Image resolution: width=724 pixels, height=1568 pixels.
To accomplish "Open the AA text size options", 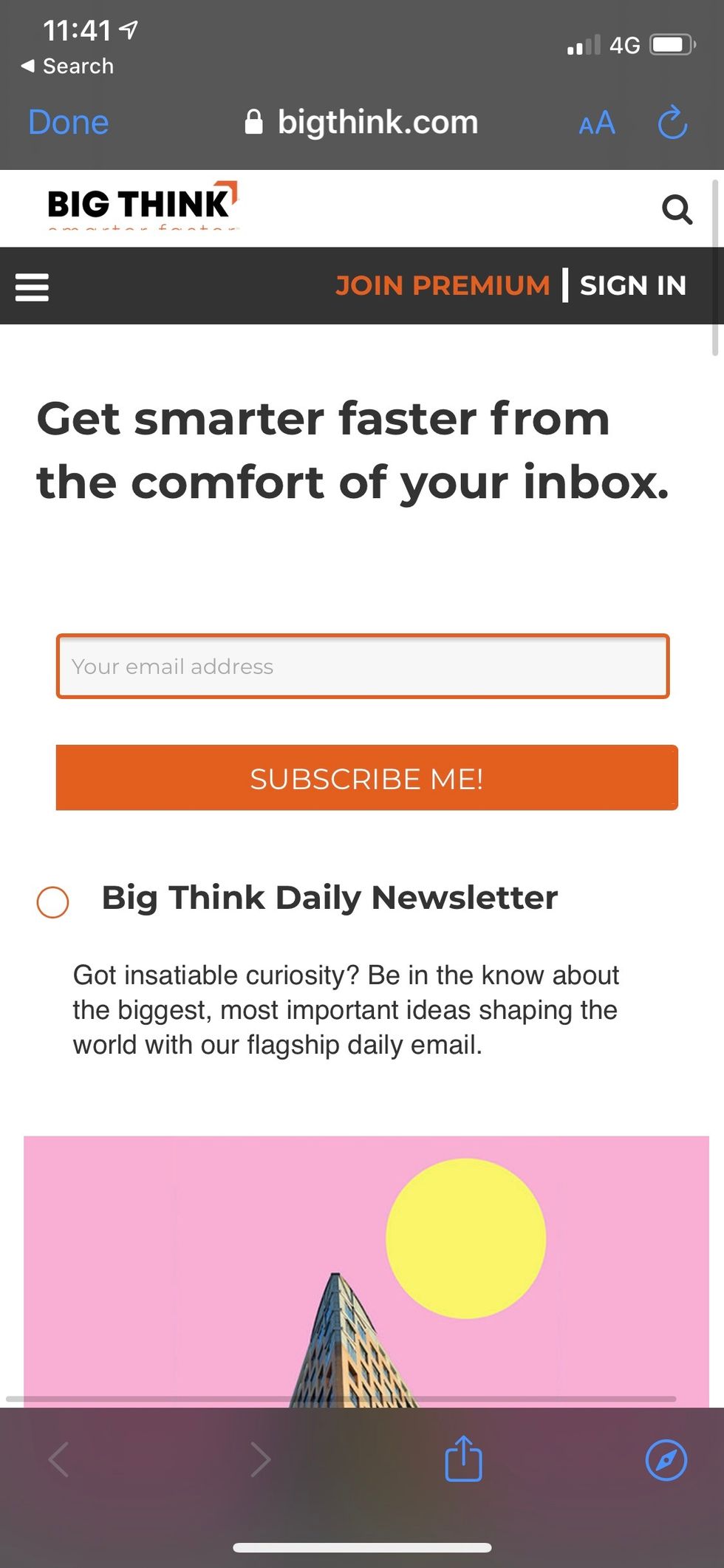I will point(597,123).
